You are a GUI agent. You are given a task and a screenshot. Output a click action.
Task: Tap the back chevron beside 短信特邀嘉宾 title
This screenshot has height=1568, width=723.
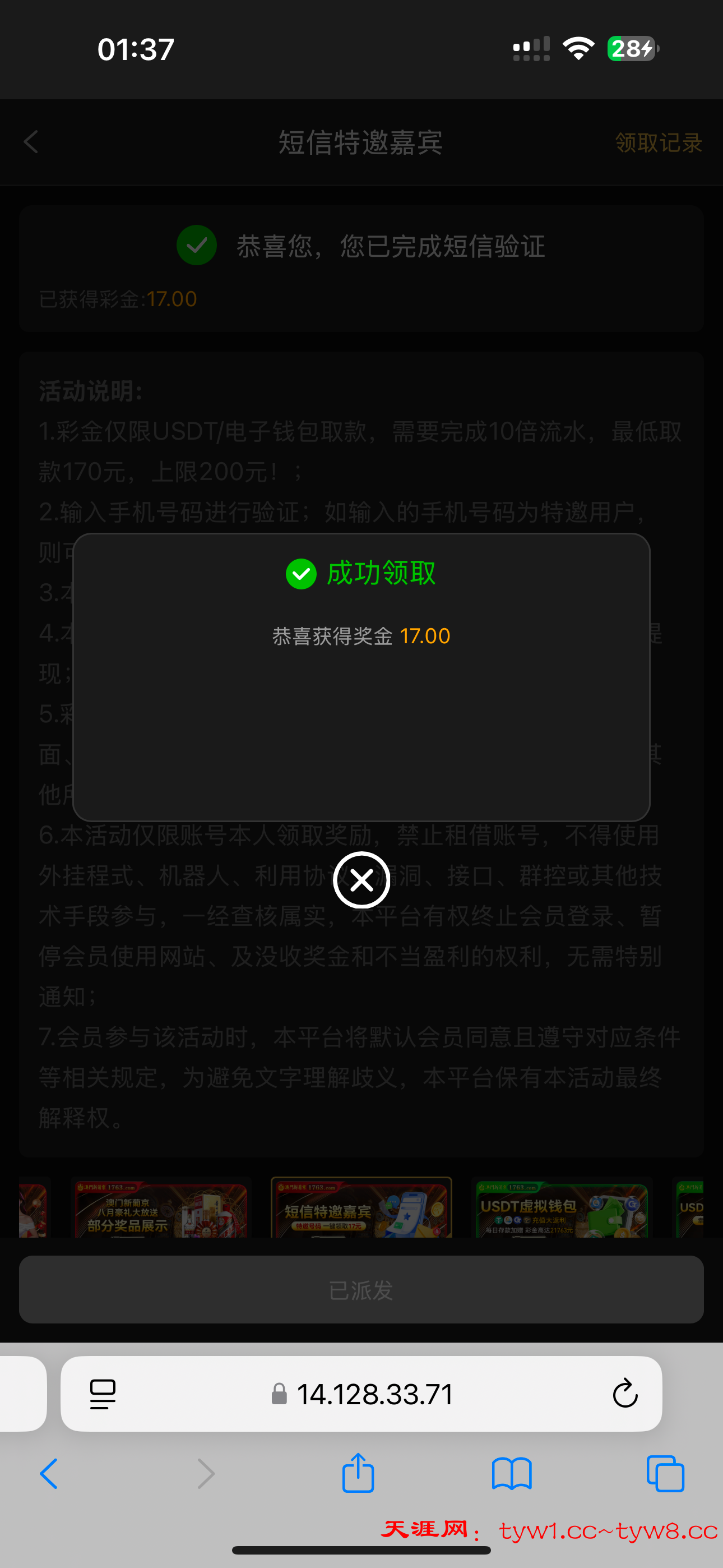[30, 142]
